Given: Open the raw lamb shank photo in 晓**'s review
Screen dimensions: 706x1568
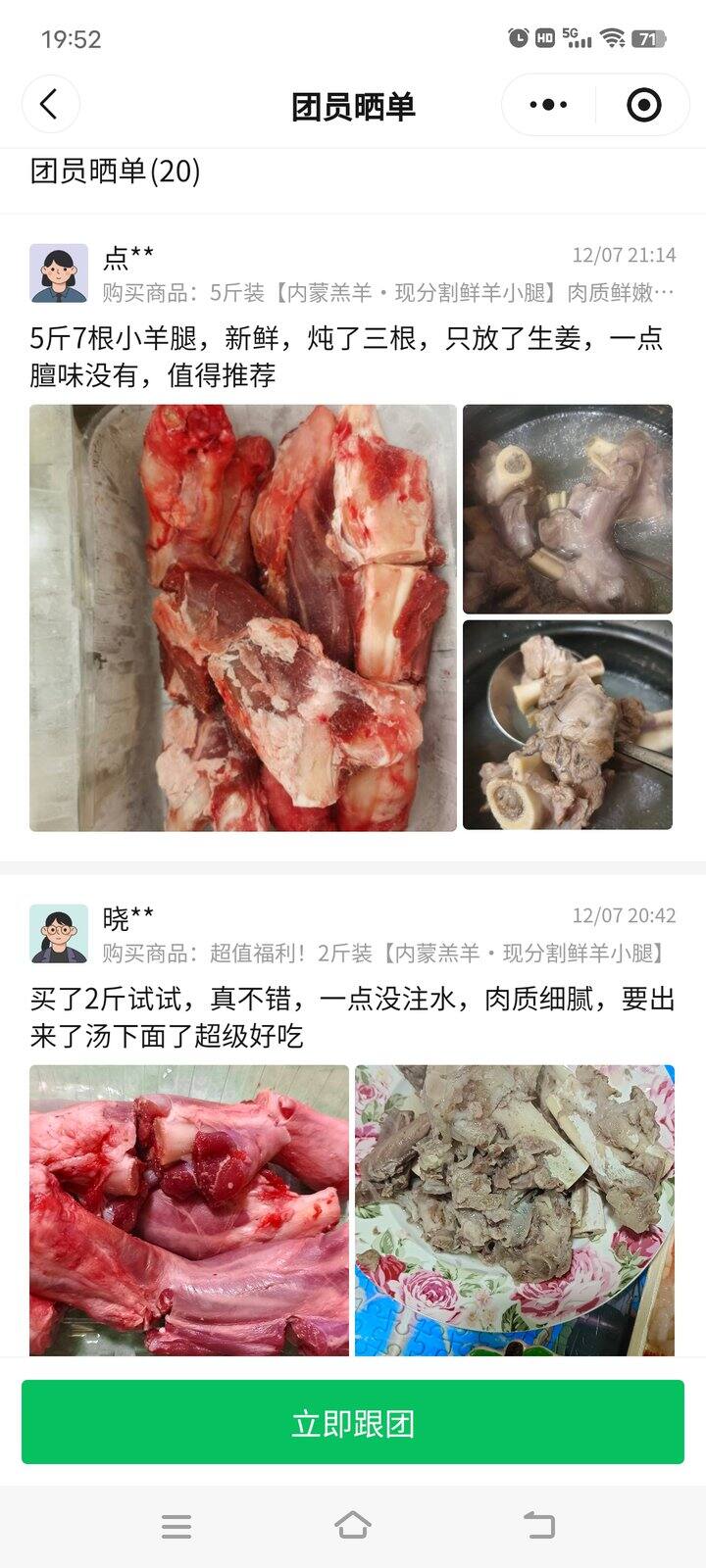Looking at the screenshot, I should tap(189, 1210).
